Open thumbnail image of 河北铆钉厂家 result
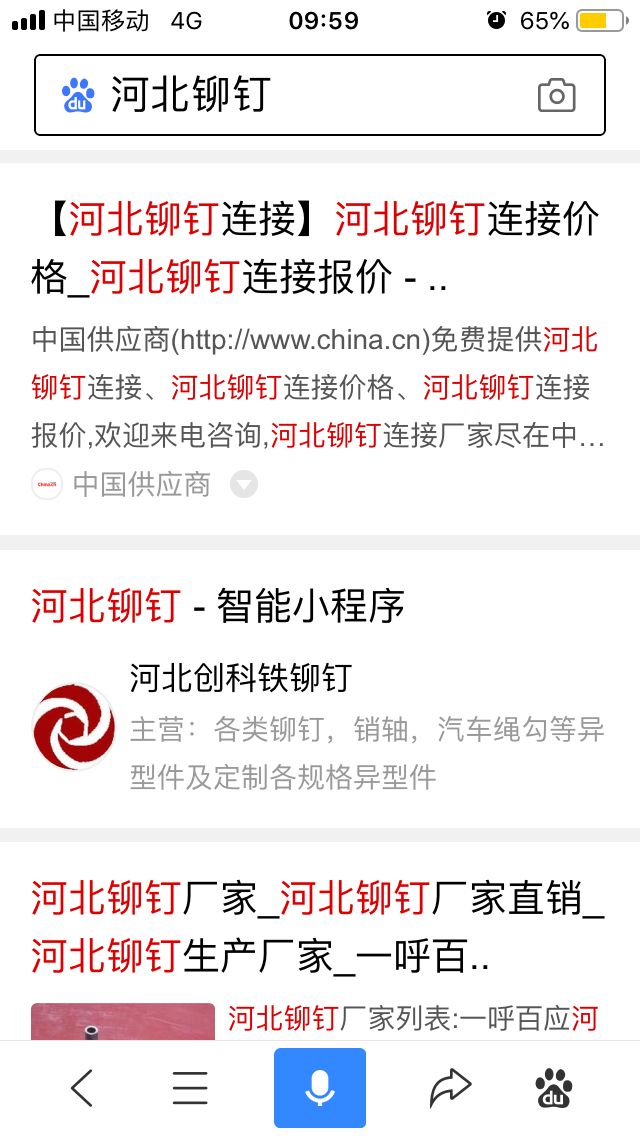Screen dimensions: 640x1136 [122, 1020]
